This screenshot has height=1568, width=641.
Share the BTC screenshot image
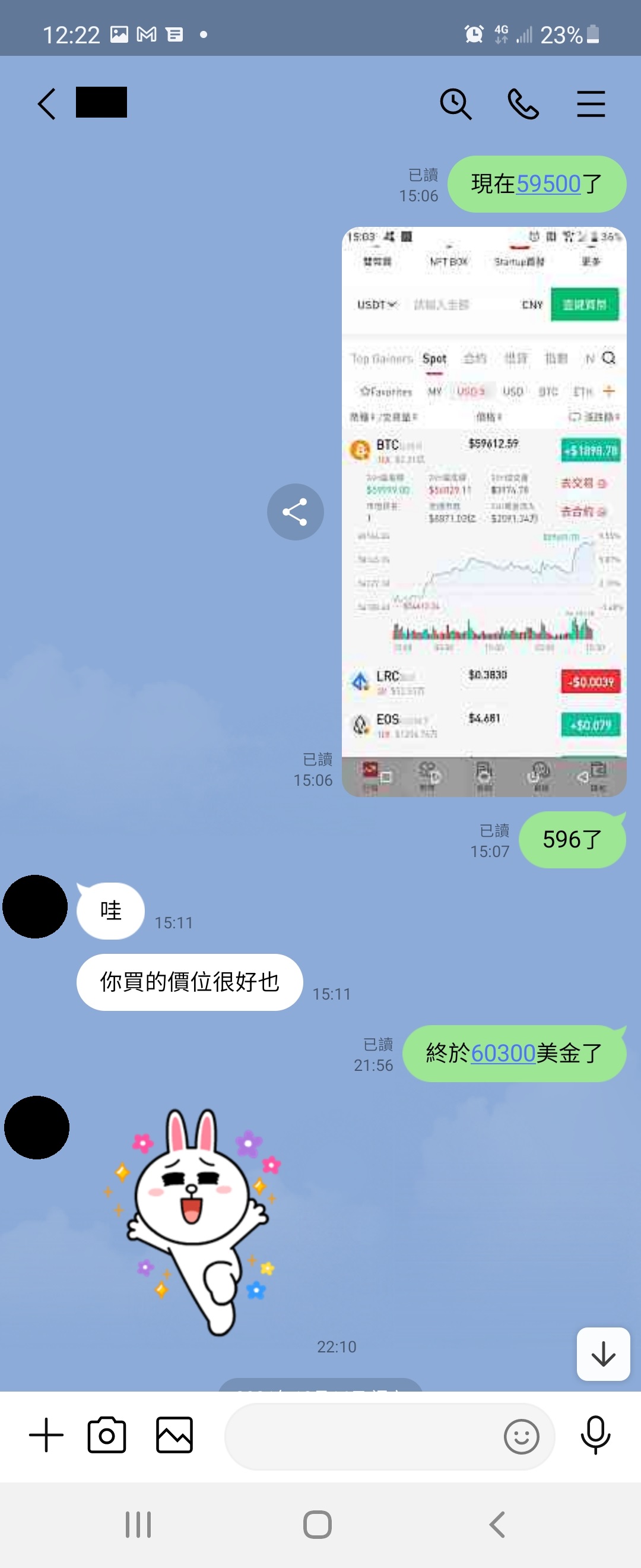[295, 512]
